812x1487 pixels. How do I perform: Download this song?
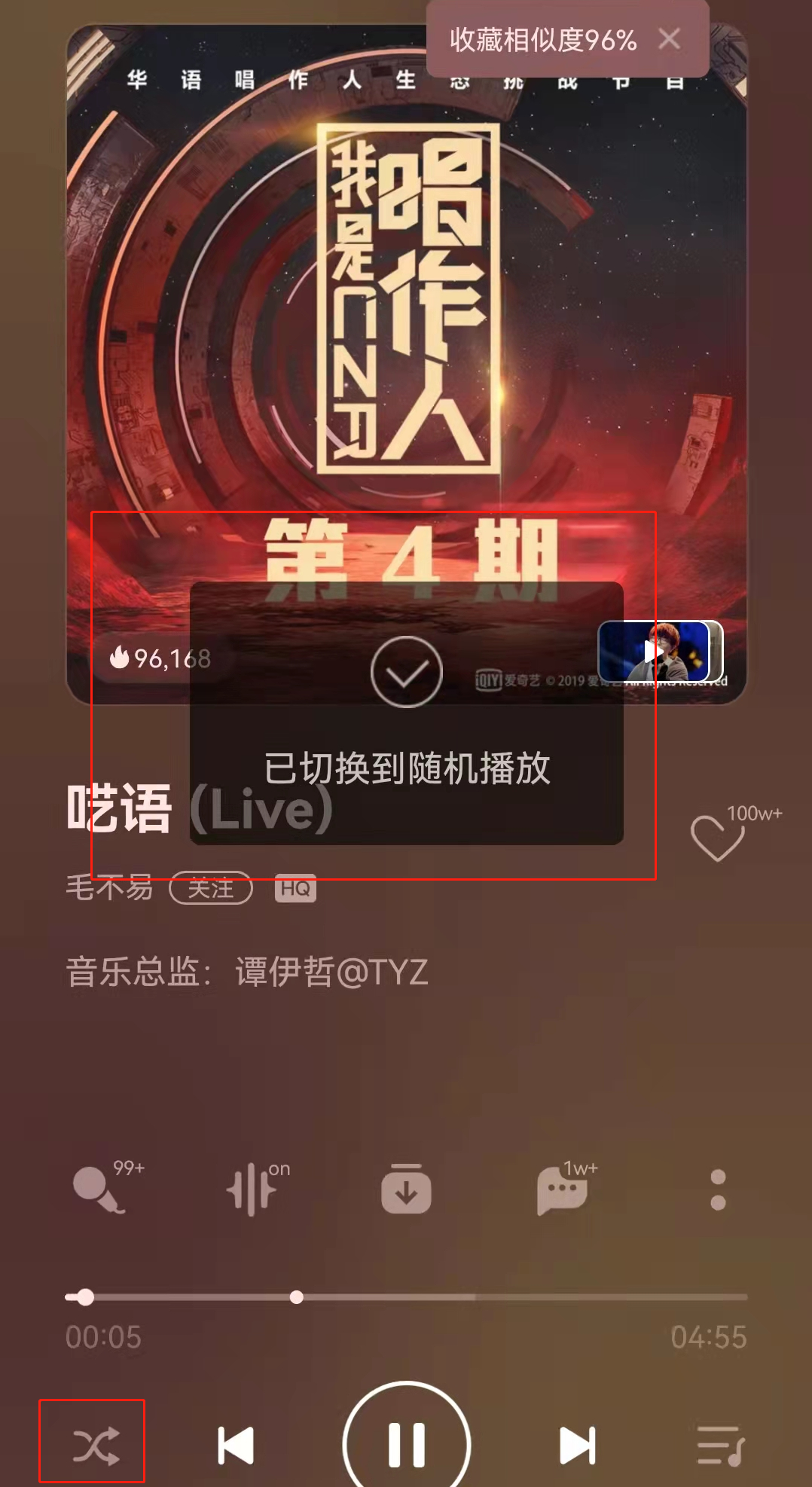(406, 1190)
